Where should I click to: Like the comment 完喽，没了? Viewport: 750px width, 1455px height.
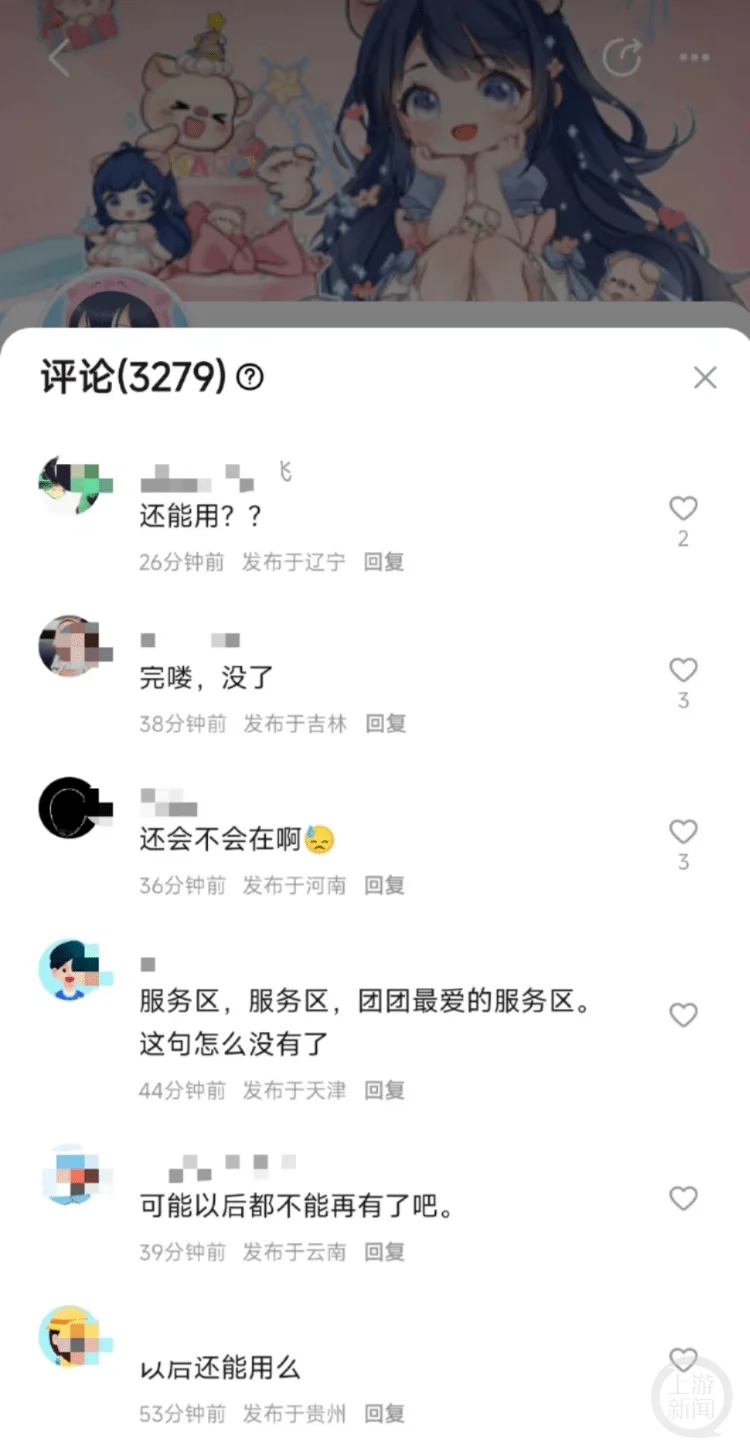(683, 670)
